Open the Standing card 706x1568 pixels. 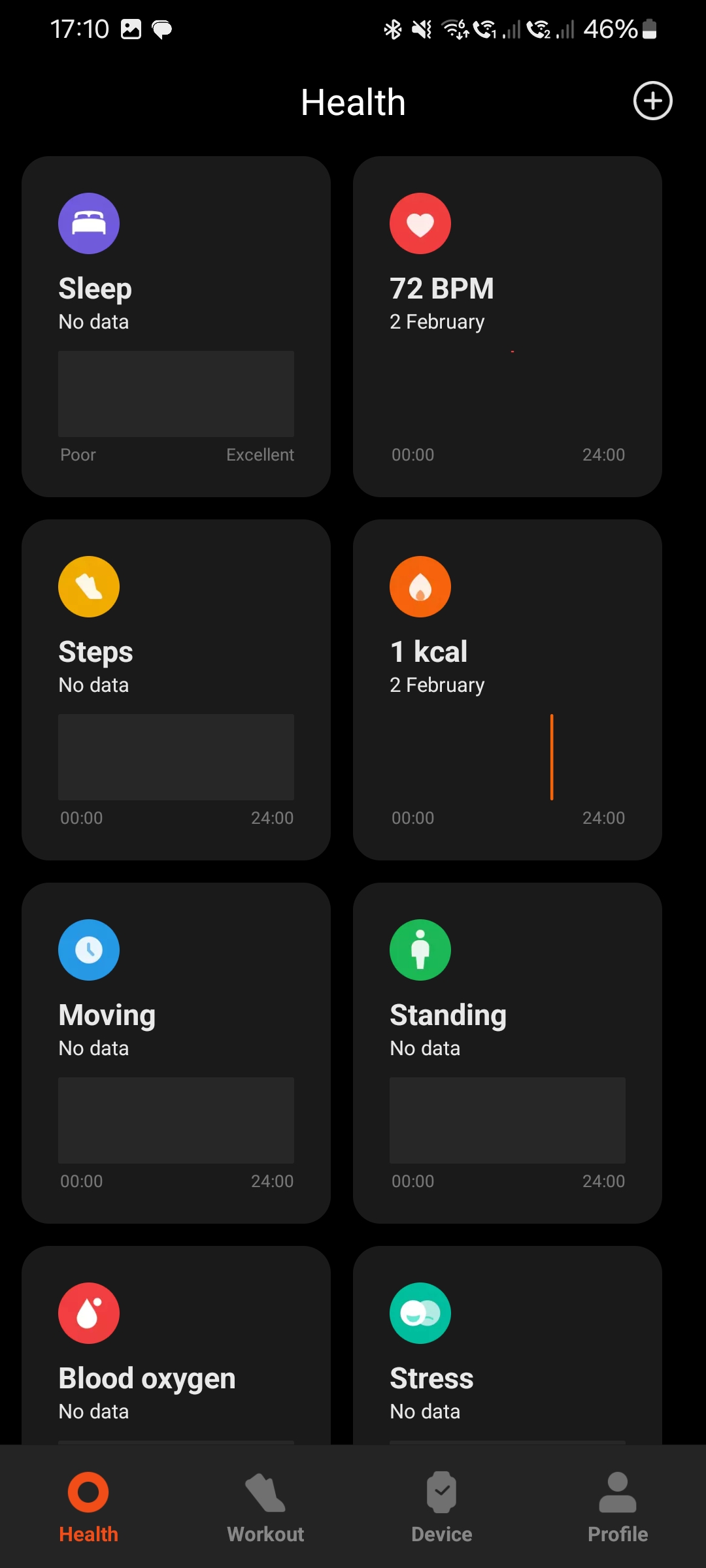click(x=507, y=1053)
